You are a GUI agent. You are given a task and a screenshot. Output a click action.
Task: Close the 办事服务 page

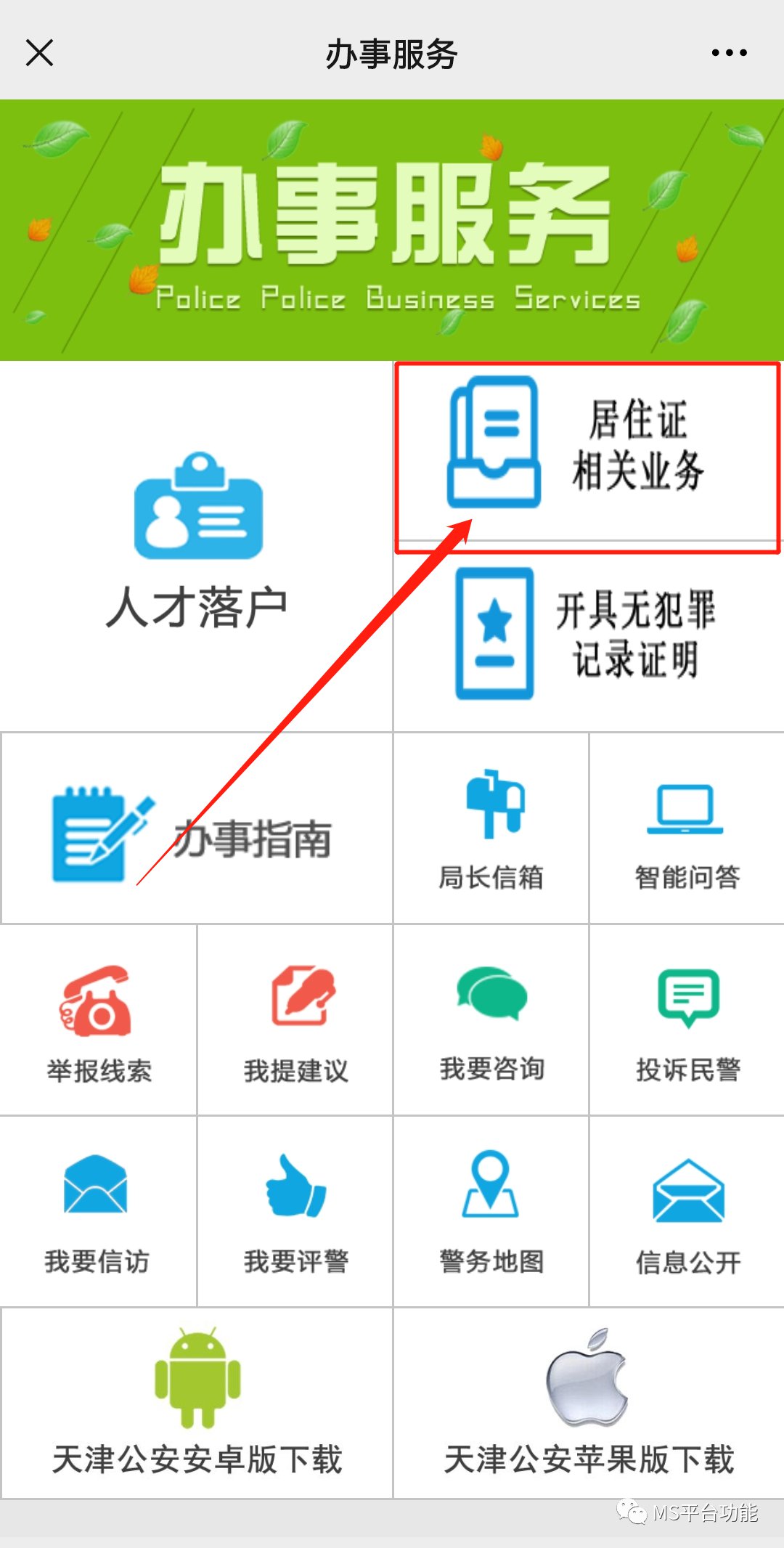tap(39, 53)
